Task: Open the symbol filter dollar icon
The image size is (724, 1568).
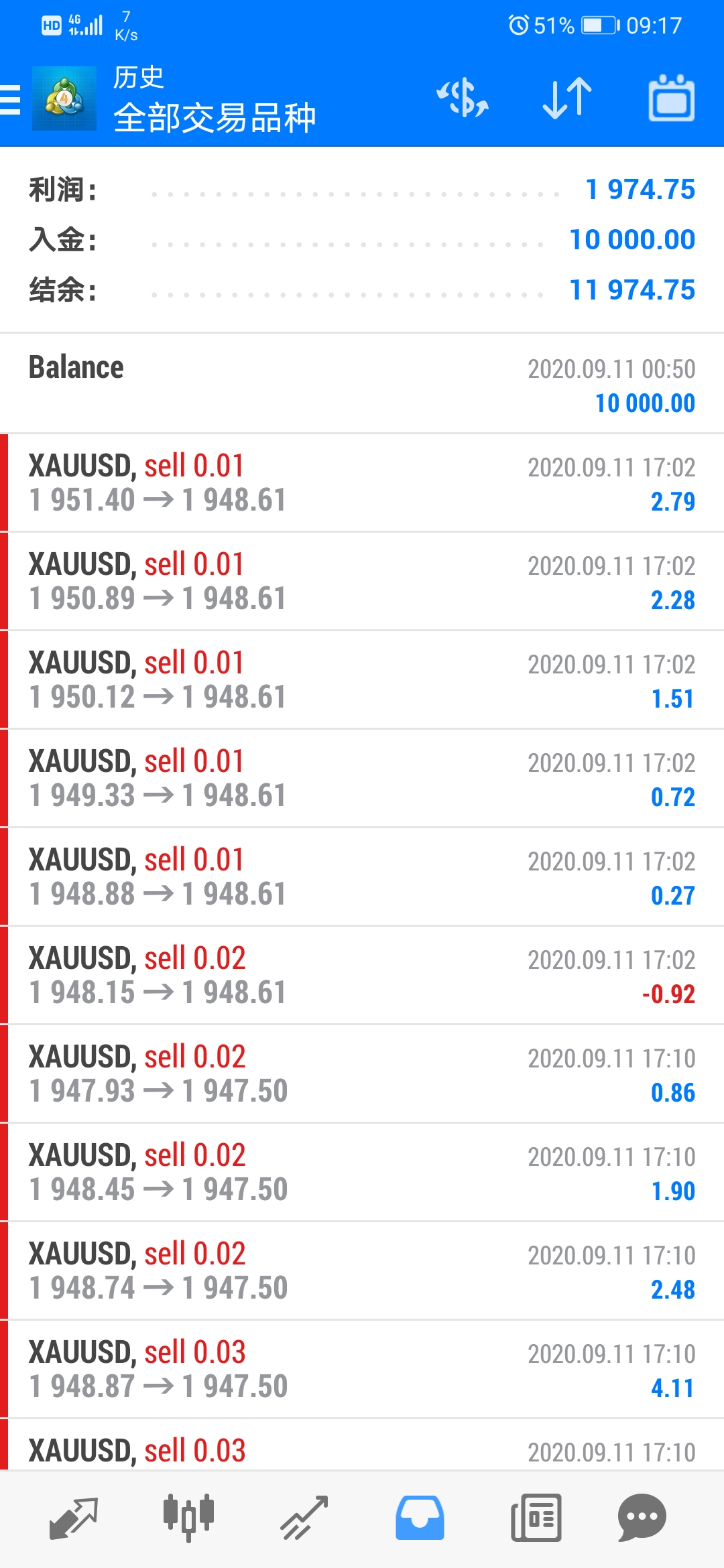Action: coord(463,99)
